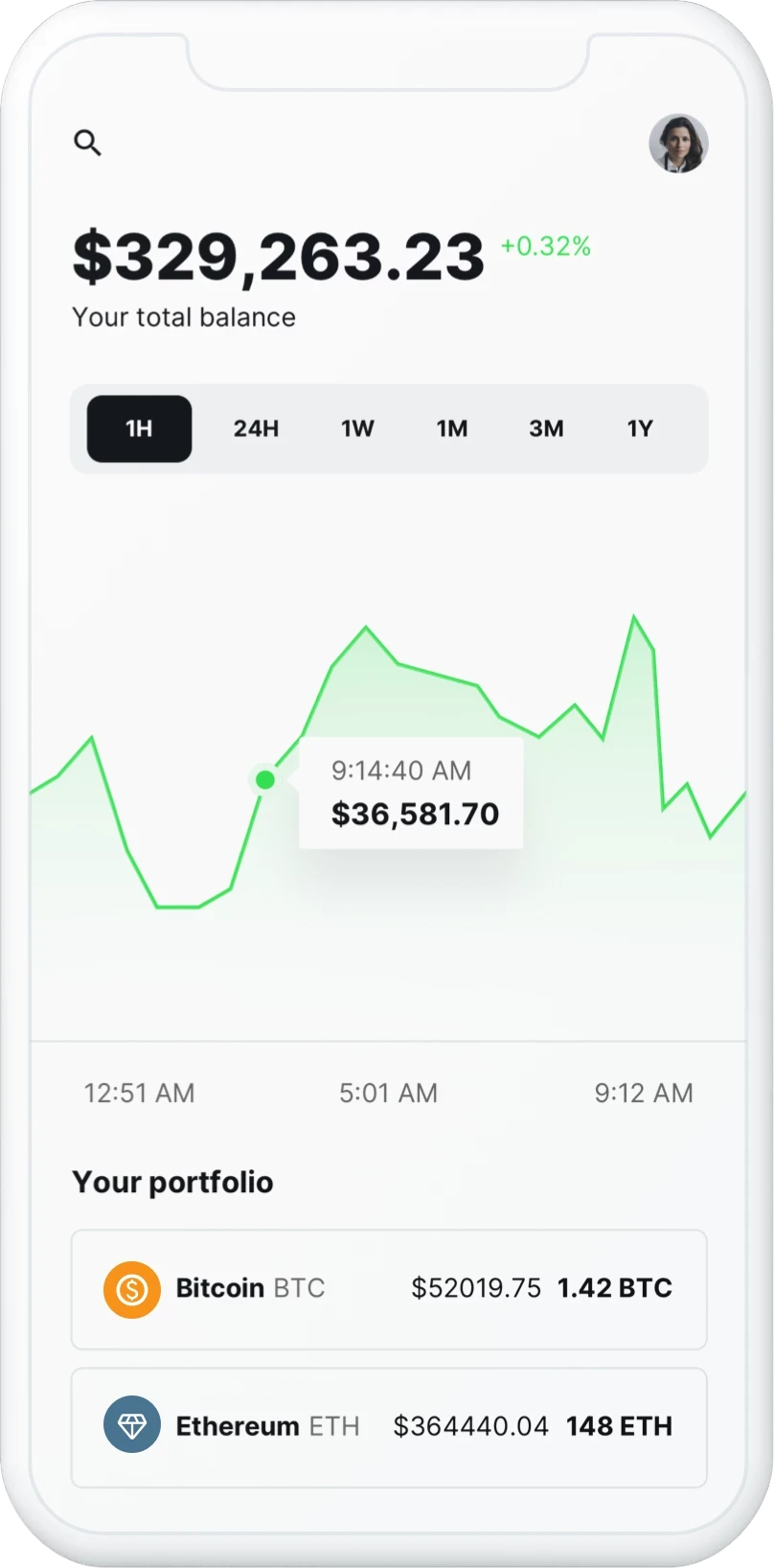Image resolution: width=774 pixels, height=1568 pixels.
Task: Switch to the 1M timeframe
Action: 450,428
